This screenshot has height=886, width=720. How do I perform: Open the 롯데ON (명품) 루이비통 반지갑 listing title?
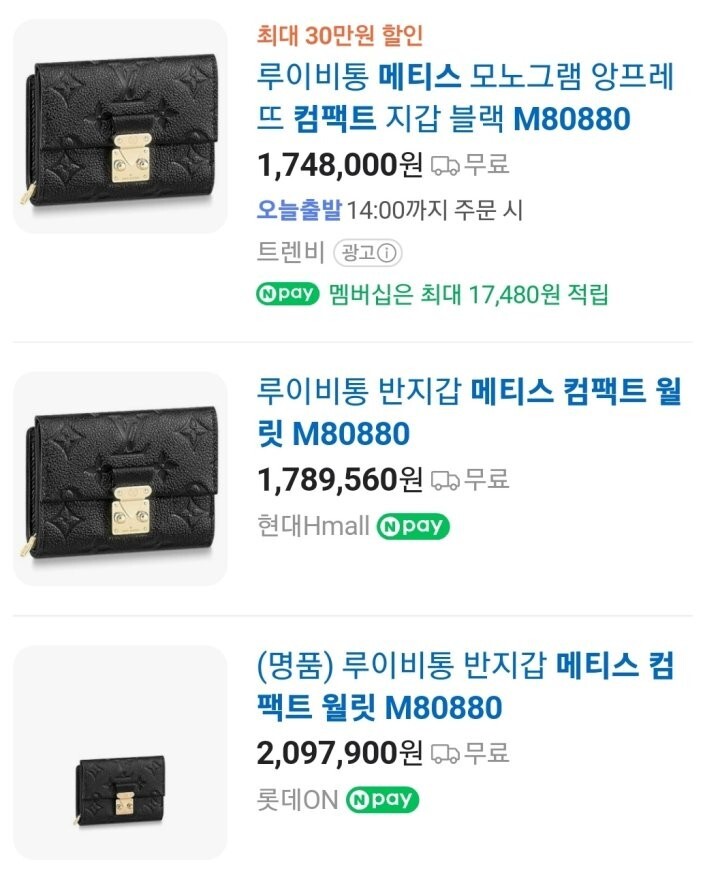(466, 686)
